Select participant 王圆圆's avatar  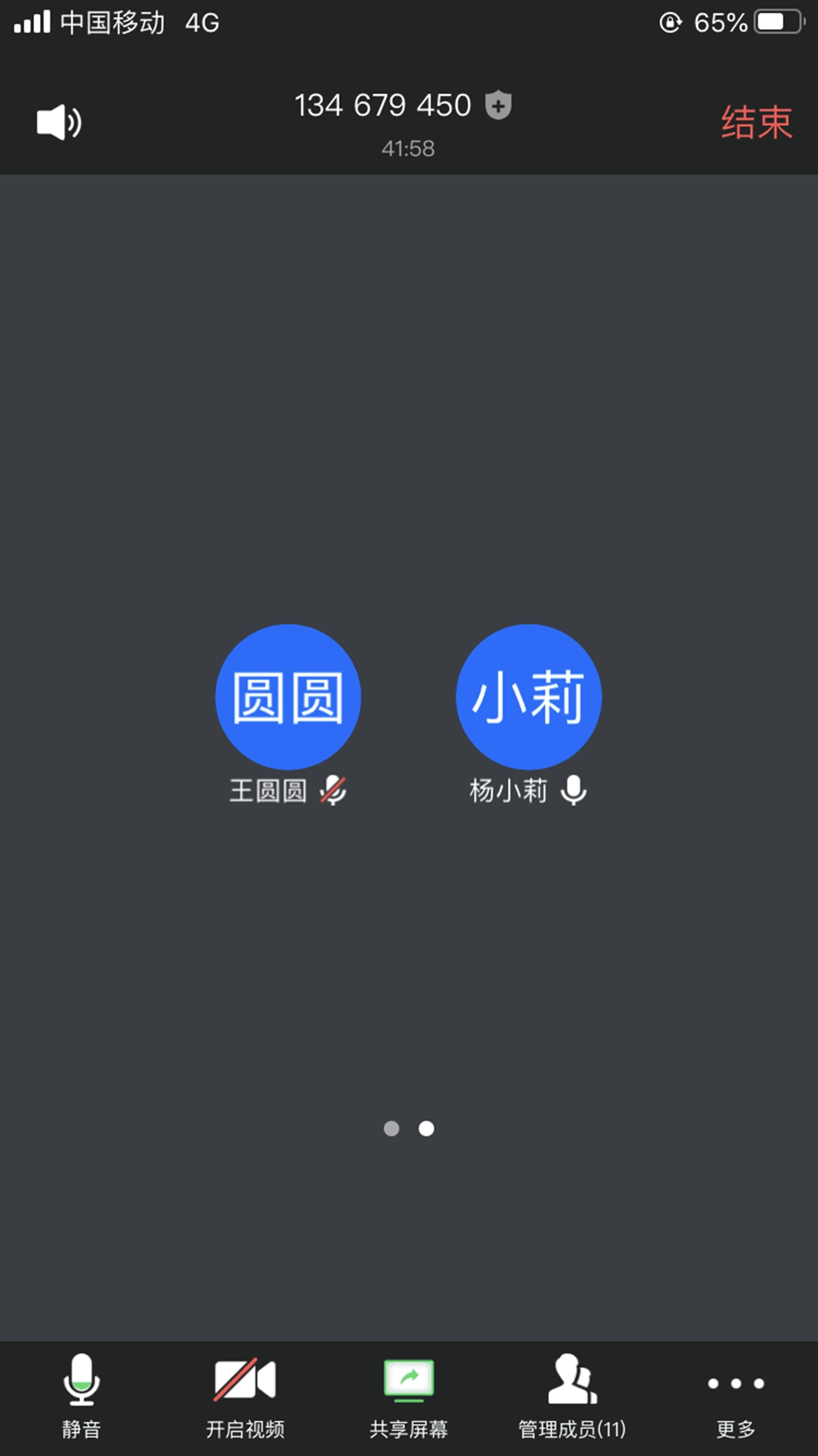[x=288, y=696]
